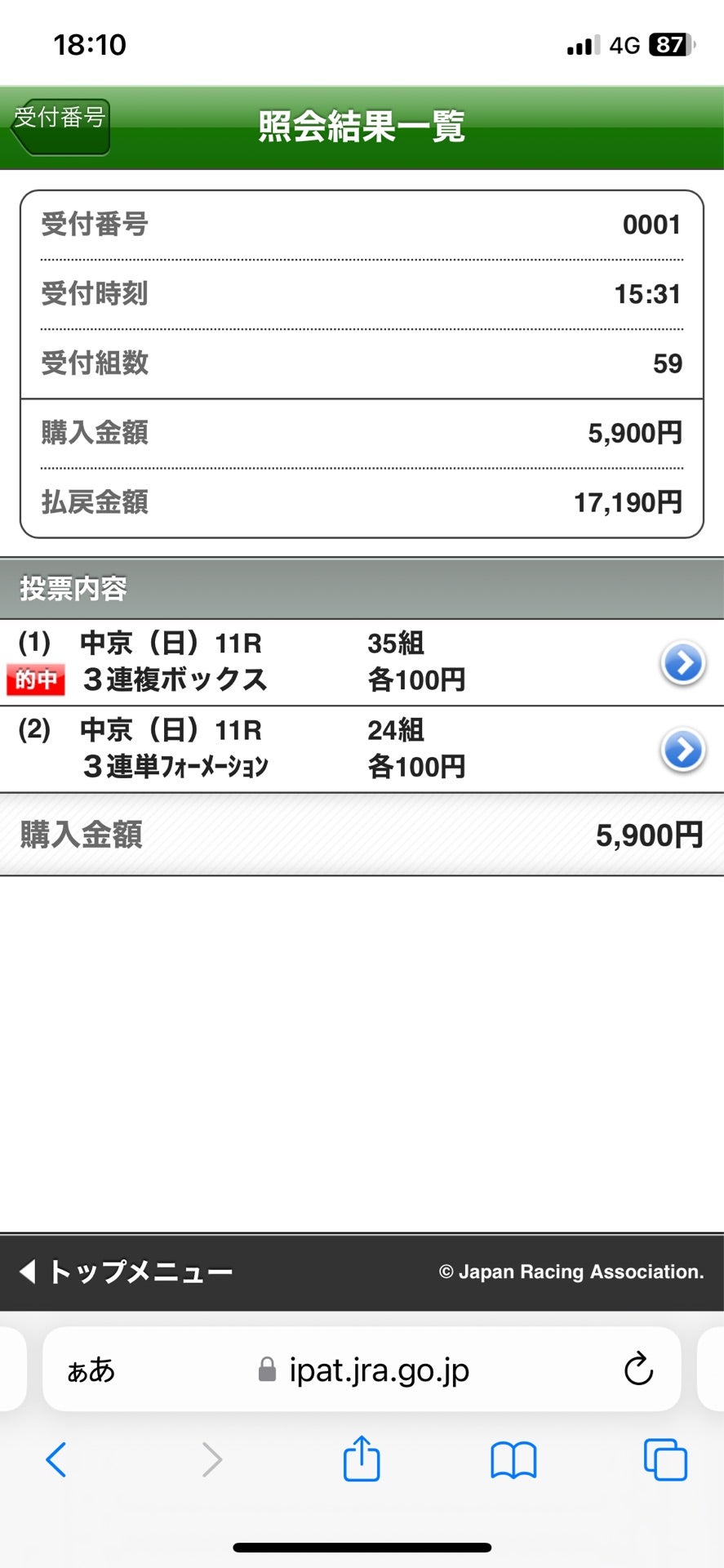Open the 3連複ボックス bet details

tap(682, 663)
